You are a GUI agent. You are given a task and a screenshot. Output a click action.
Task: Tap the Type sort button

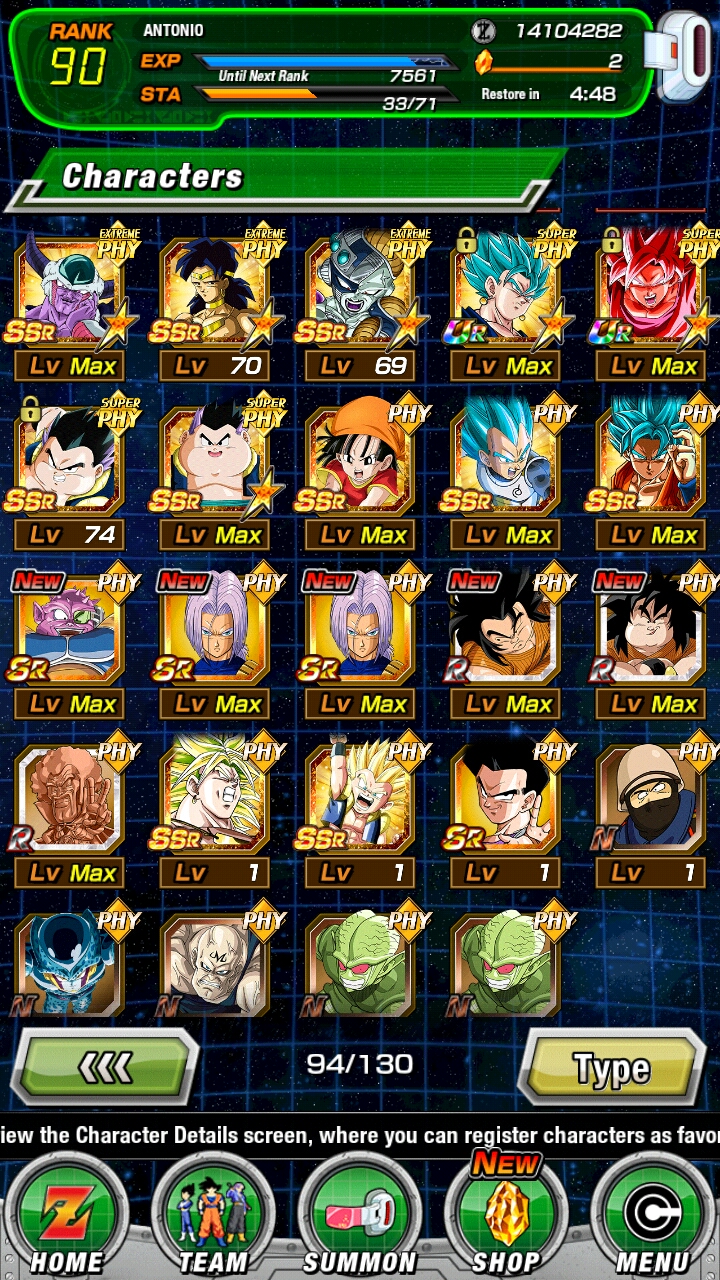coord(611,1068)
